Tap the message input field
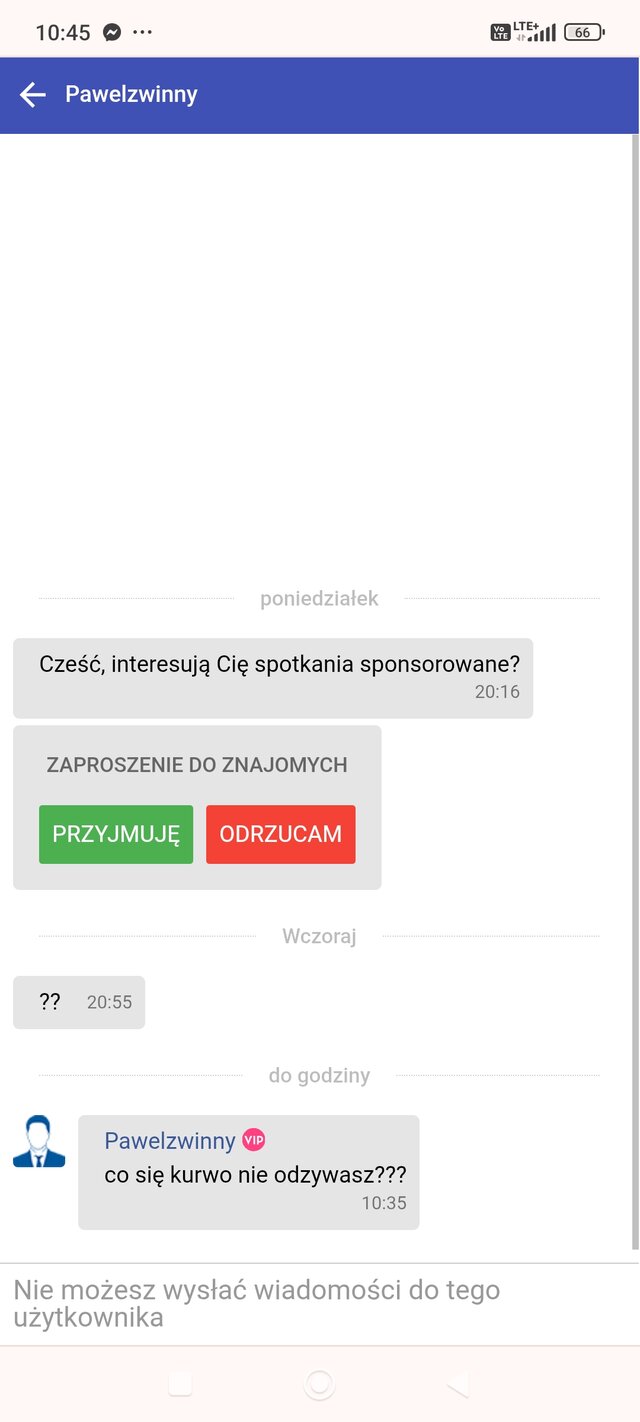 coord(320,1303)
